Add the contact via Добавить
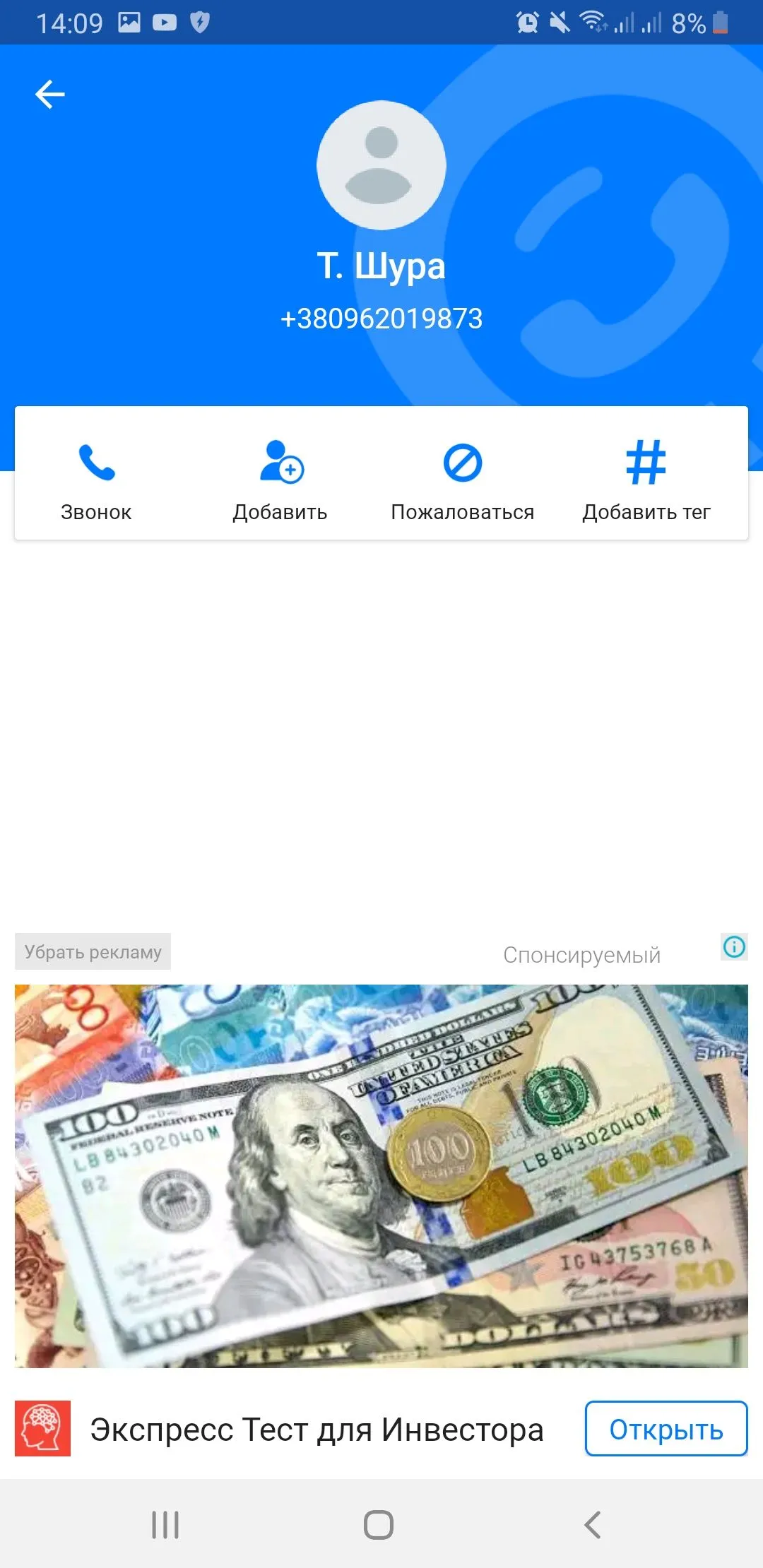 [x=280, y=480]
